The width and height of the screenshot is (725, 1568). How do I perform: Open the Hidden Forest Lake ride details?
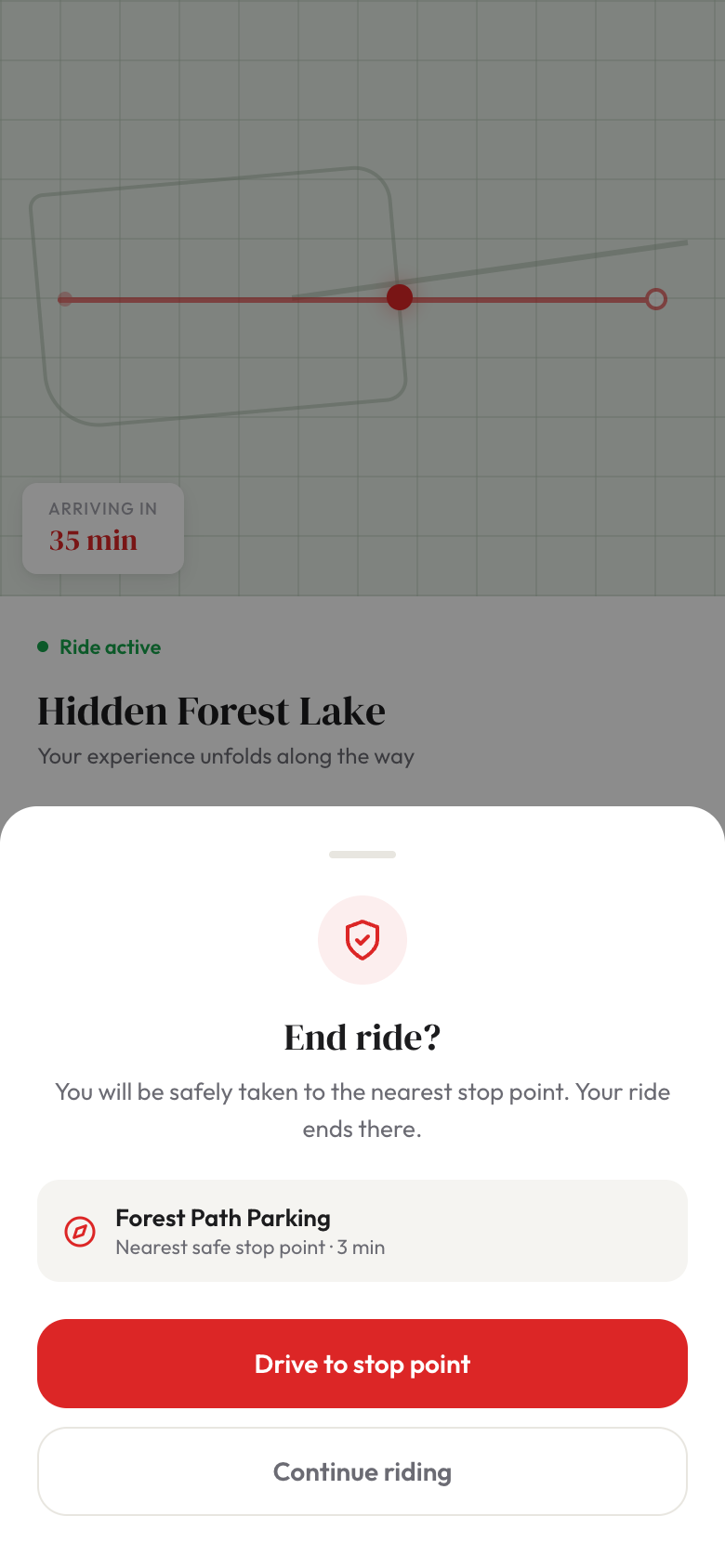click(x=211, y=711)
